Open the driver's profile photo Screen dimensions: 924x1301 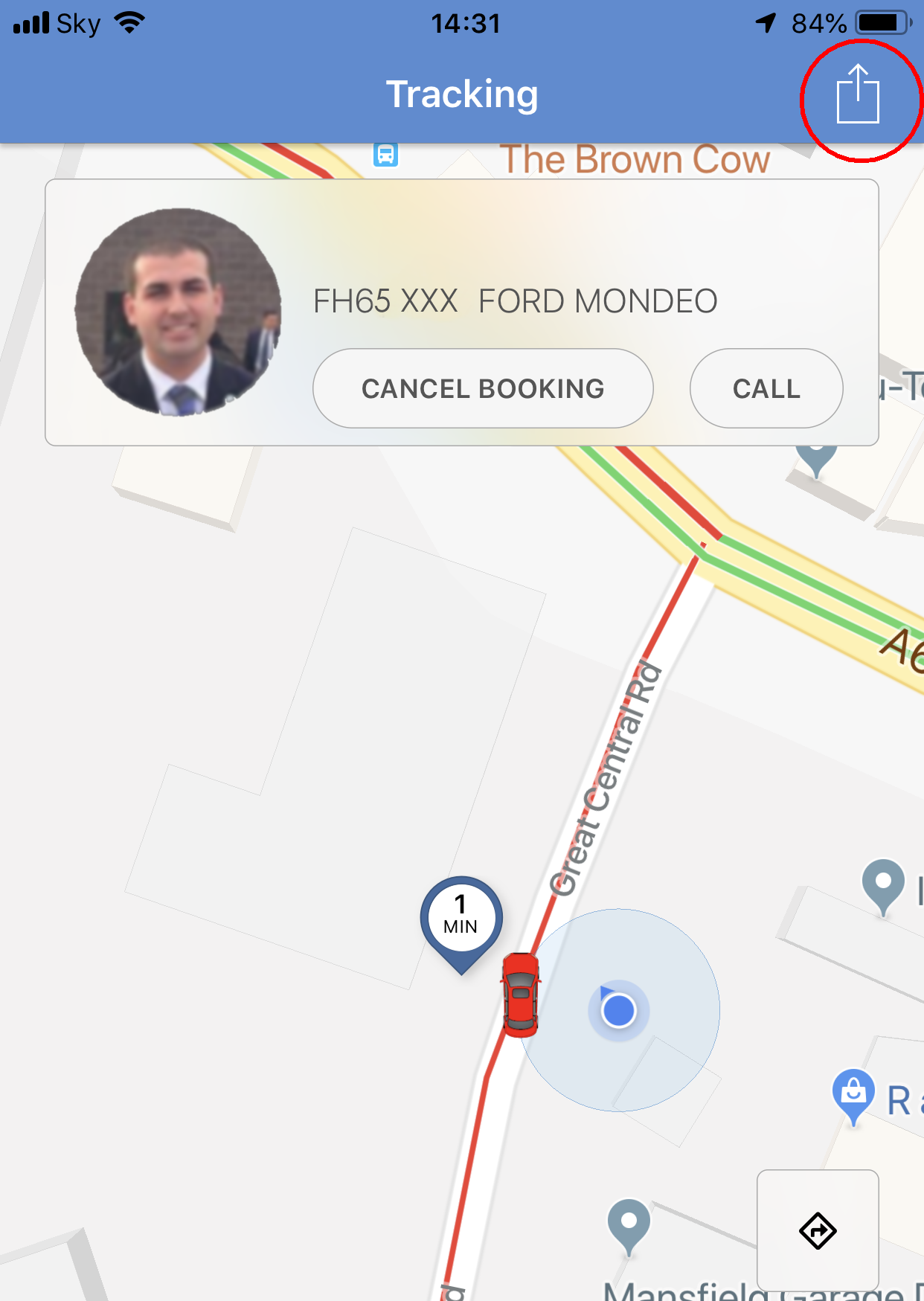point(179,312)
